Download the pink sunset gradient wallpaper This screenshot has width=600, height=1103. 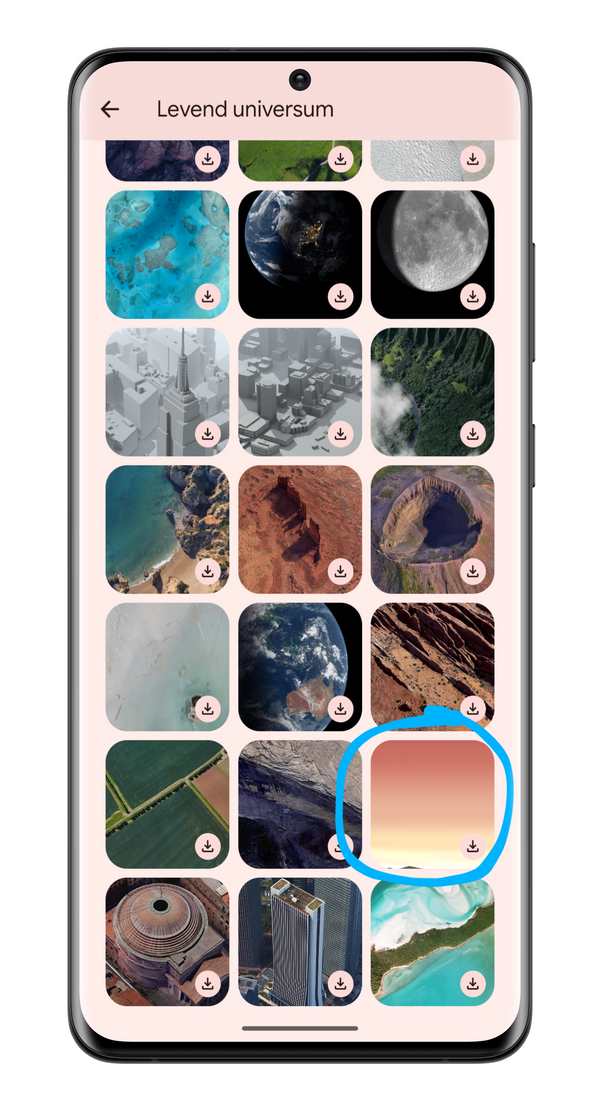[473, 847]
